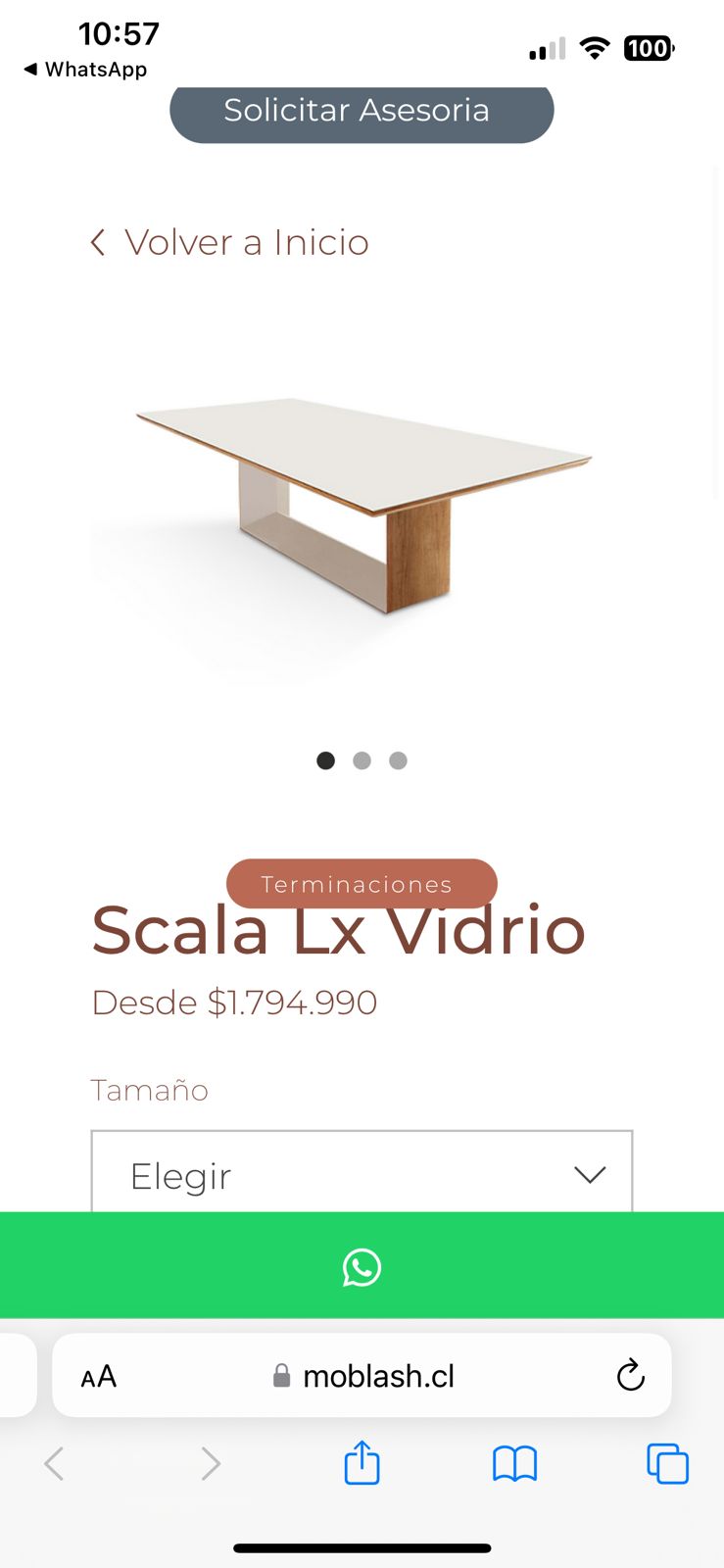Return to WhatsApp from the status bar
Screen dimensions: 724x1568
coord(85,70)
